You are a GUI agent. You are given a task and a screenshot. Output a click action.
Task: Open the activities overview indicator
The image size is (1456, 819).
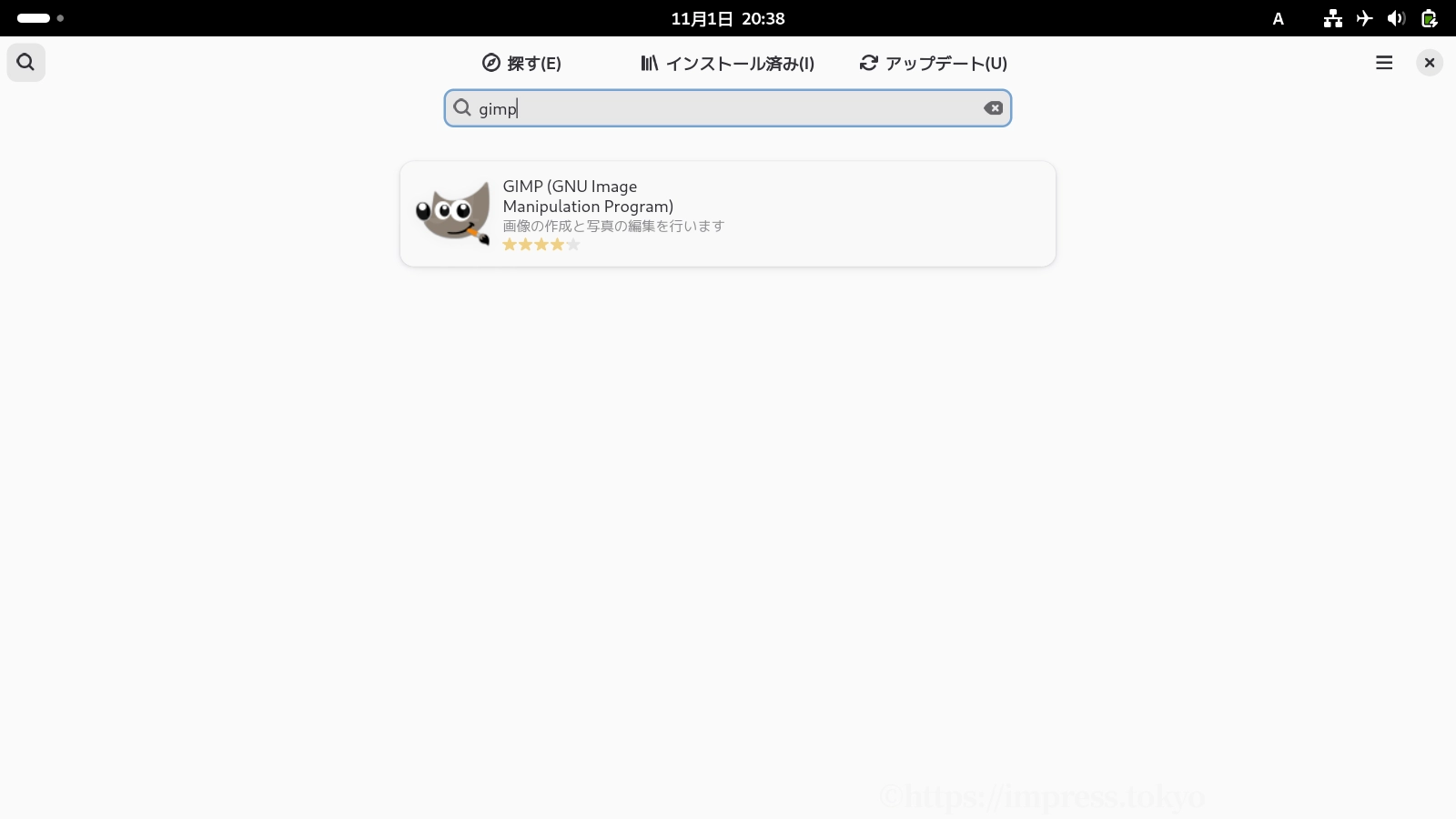[40, 18]
